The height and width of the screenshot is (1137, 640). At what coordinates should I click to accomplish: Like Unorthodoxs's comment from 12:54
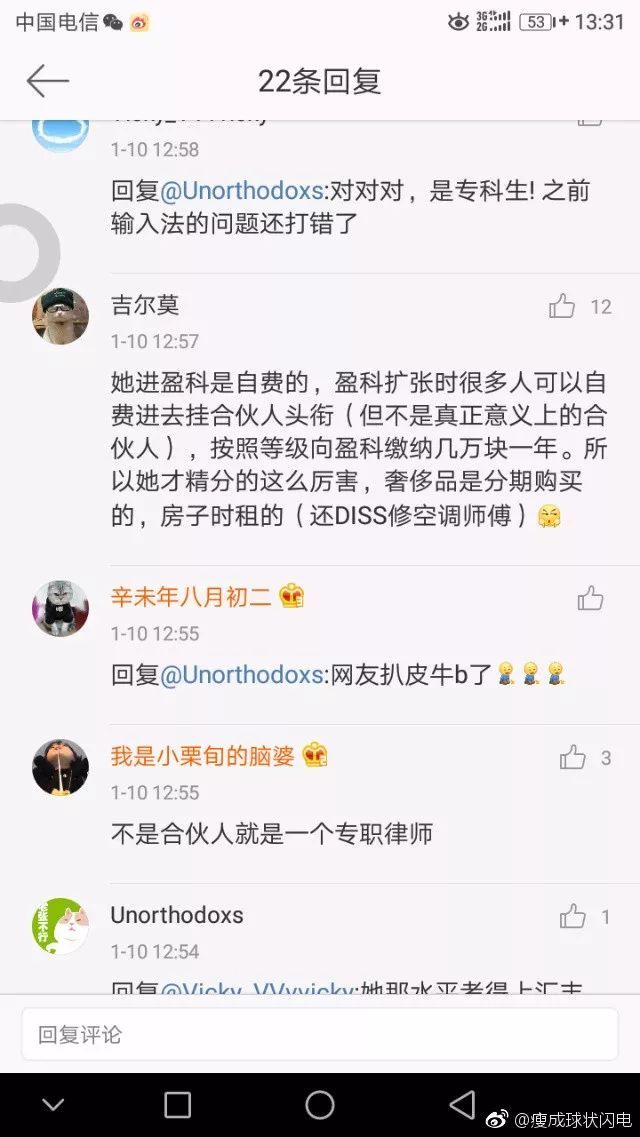tap(573, 917)
